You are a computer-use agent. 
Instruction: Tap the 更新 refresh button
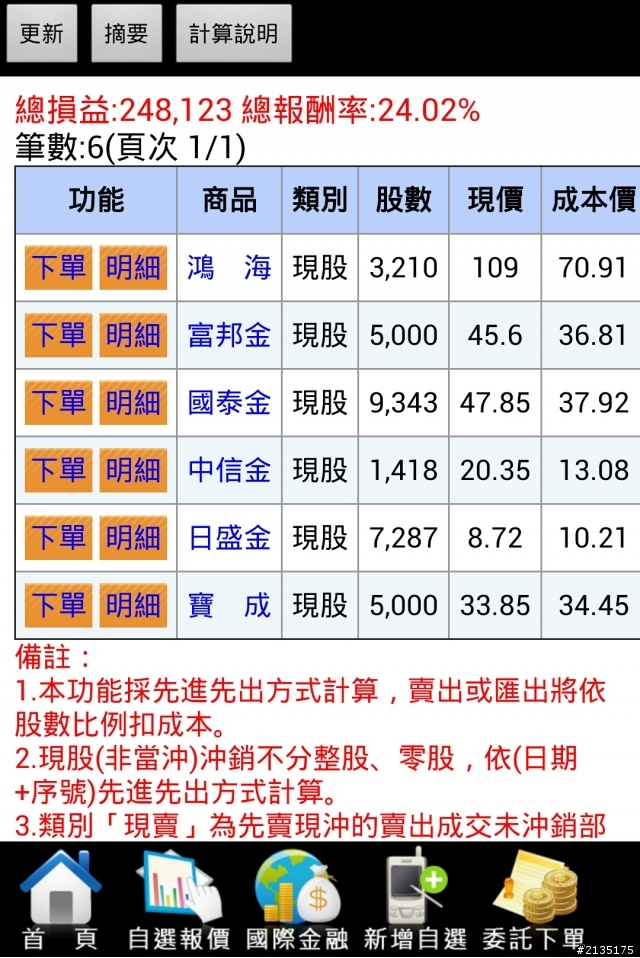(x=42, y=34)
